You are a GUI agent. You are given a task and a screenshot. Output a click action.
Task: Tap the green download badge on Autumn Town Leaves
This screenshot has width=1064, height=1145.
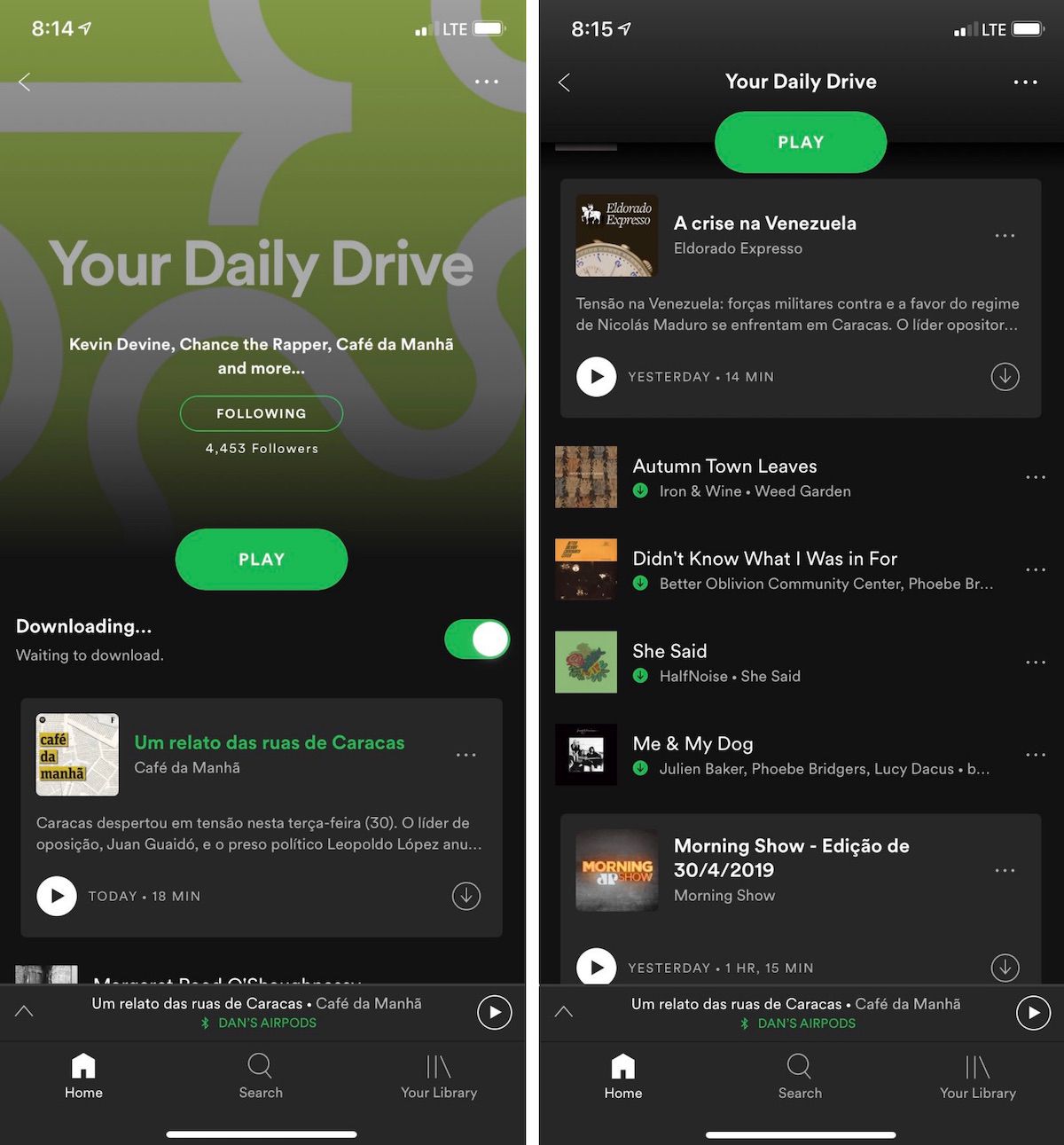[x=640, y=490]
